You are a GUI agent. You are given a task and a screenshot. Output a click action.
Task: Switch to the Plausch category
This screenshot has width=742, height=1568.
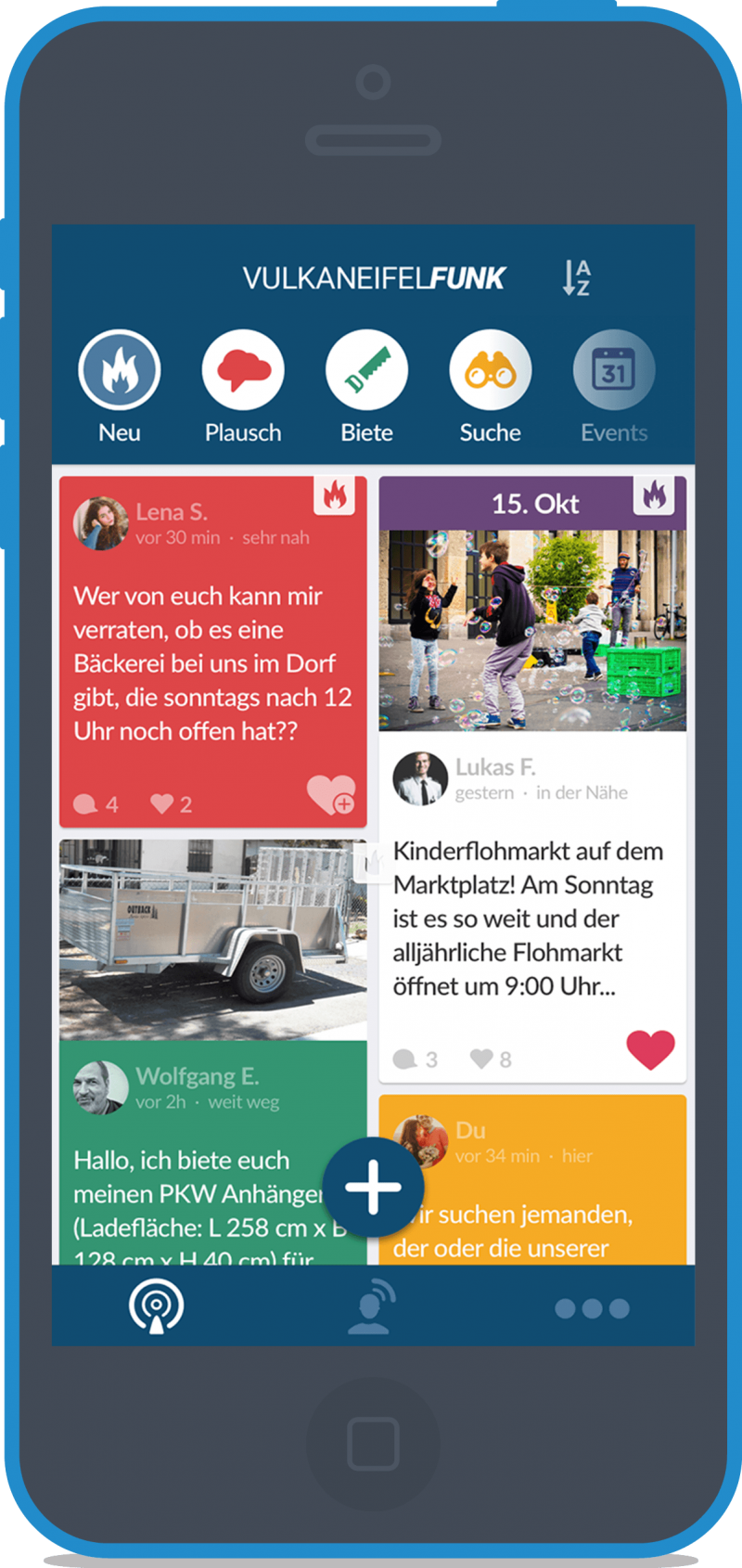243,370
